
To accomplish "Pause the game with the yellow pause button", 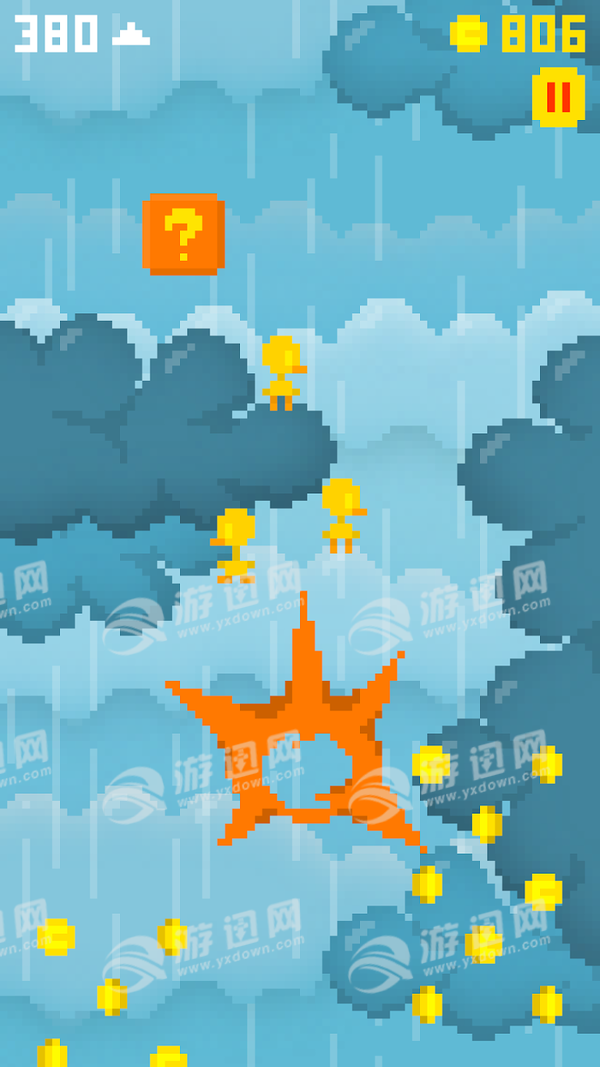I will coord(558,97).
